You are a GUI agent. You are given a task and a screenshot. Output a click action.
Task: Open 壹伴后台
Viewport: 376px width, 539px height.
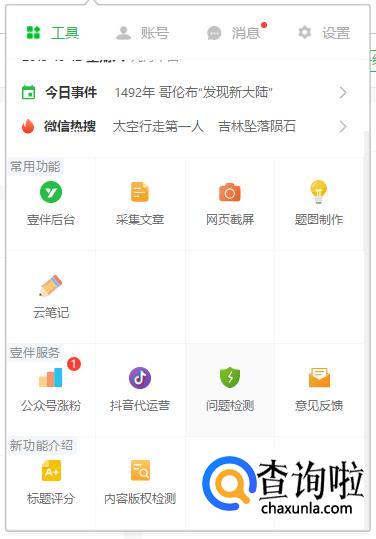[x=51, y=204]
